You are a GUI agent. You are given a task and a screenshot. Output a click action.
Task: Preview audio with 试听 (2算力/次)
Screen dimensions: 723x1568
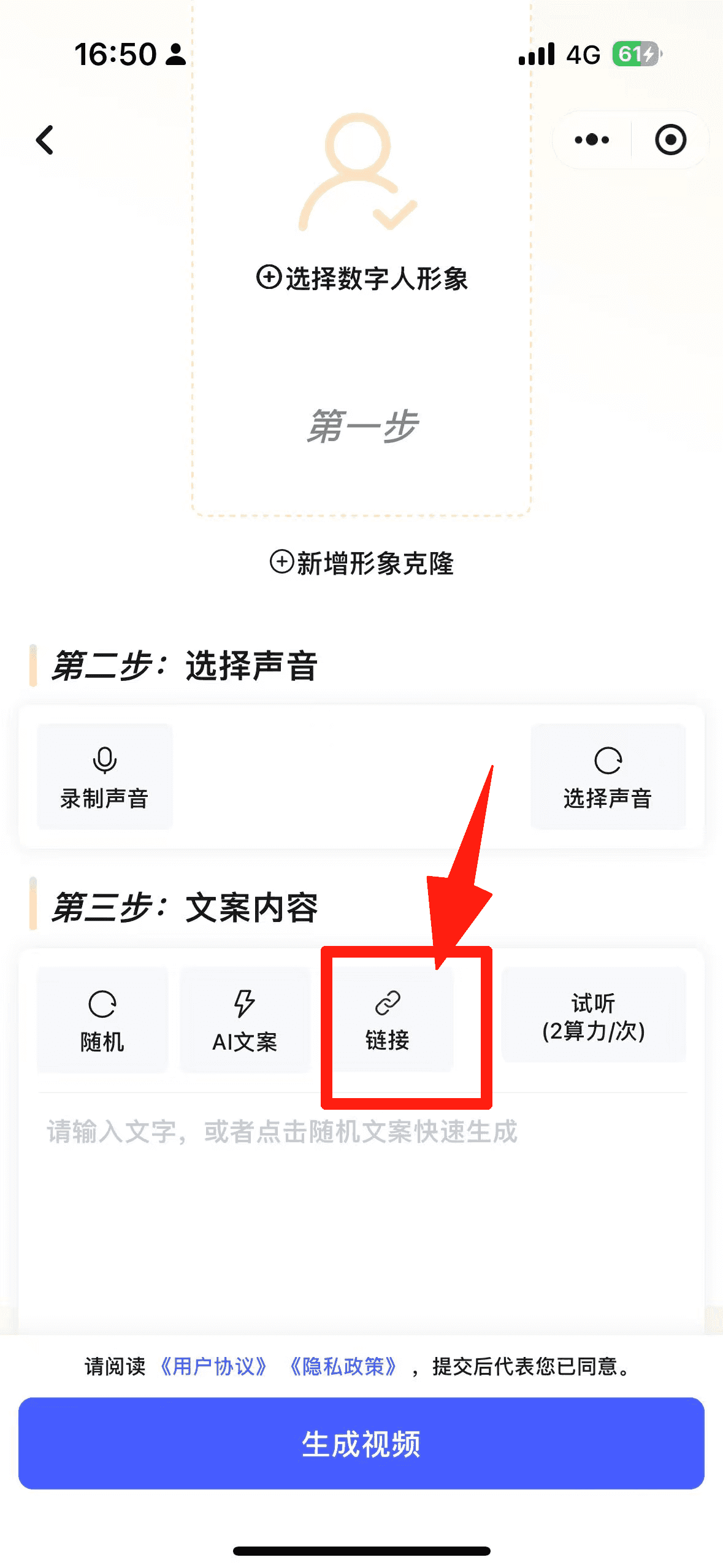[x=593, y=1015]
